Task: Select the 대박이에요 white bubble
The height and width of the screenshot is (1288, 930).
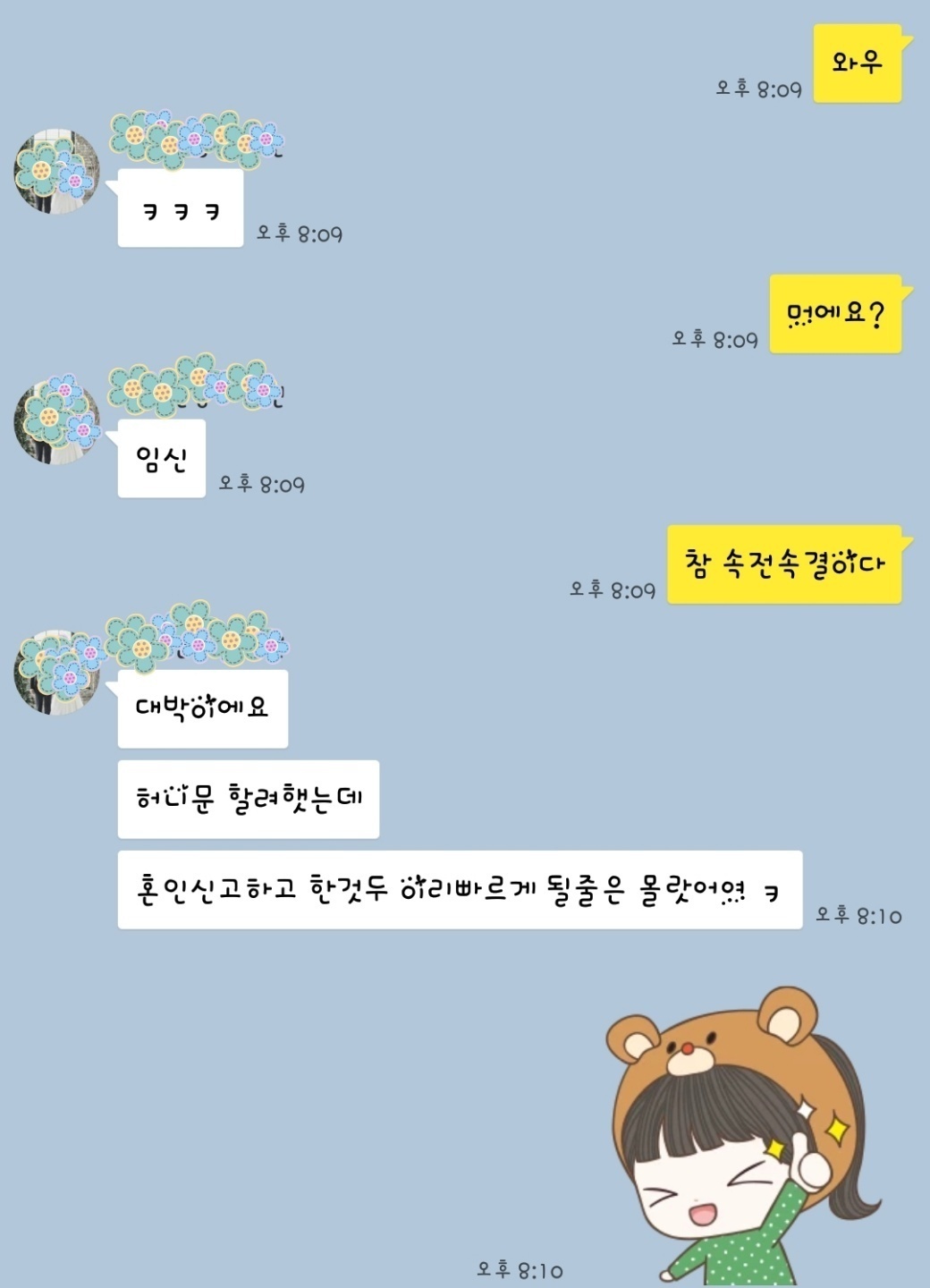Action: [x=201, y=707]
